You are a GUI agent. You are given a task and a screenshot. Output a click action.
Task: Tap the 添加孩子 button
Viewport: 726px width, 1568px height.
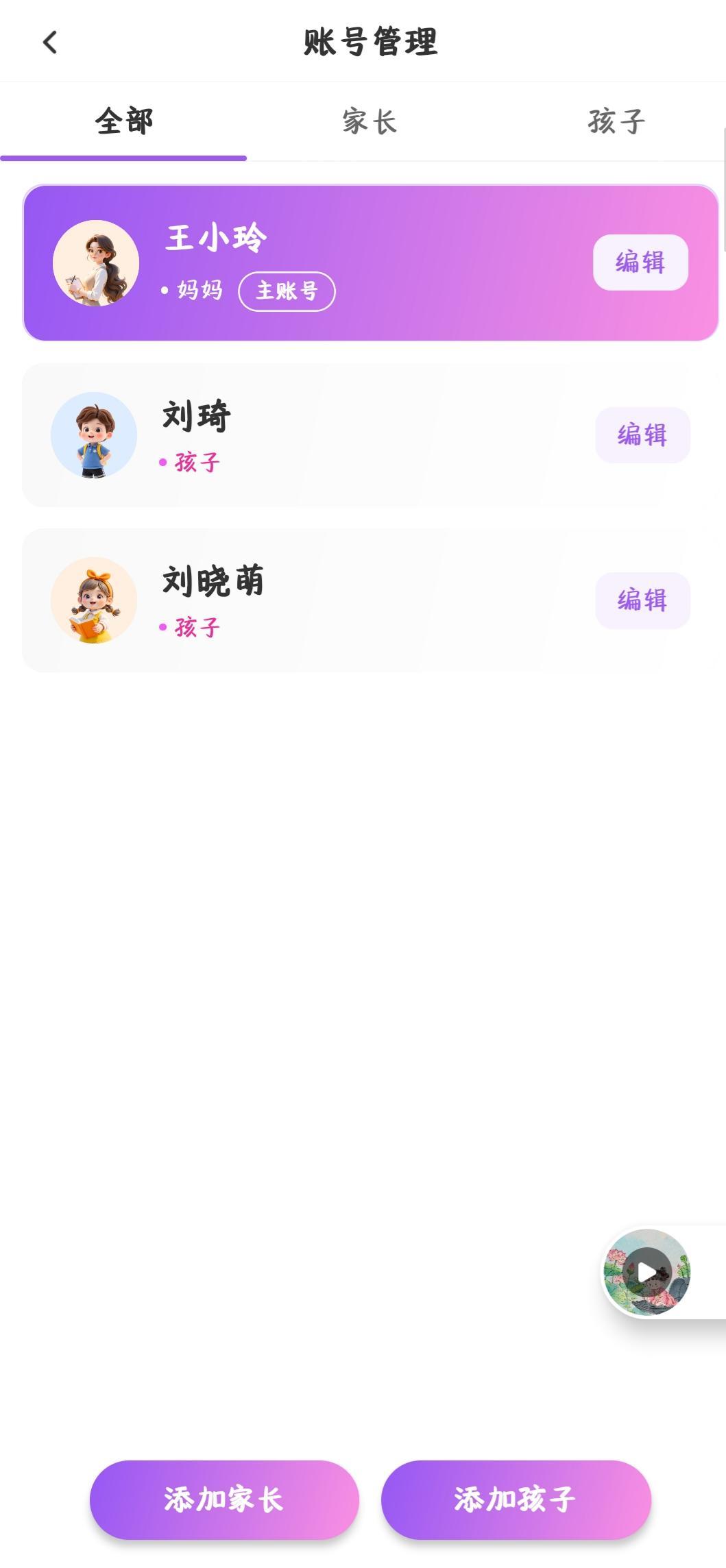point(516,1499)
